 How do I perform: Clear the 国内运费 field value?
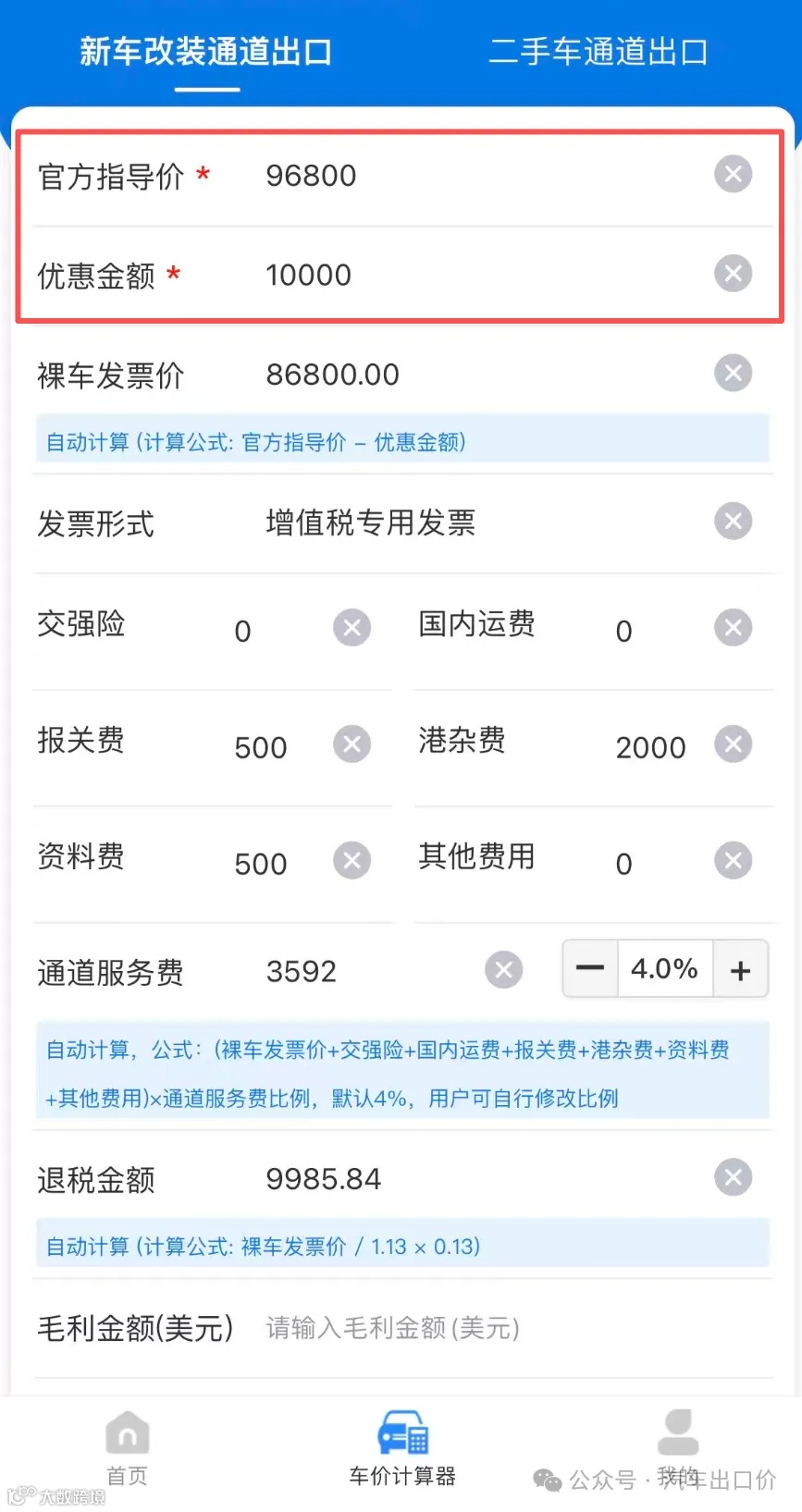point(733,627)
